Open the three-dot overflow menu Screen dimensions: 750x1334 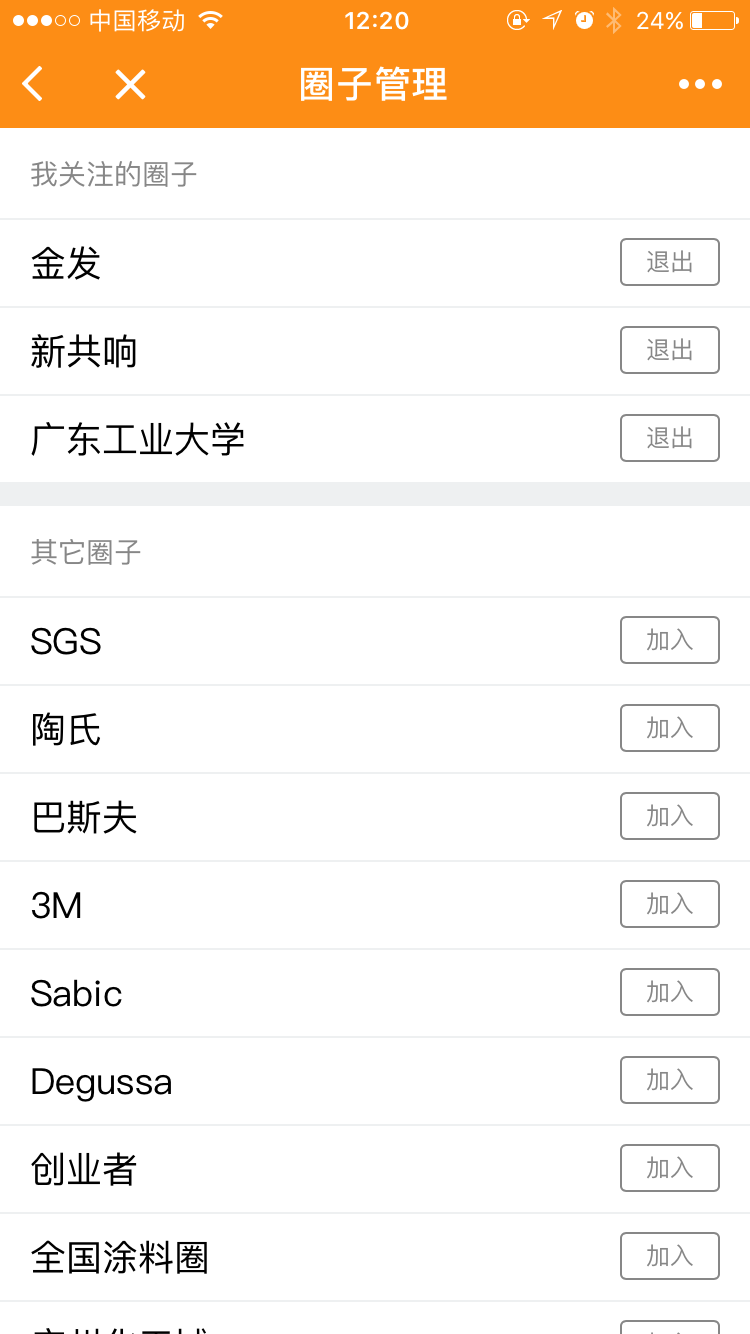[x=700, y=84]
